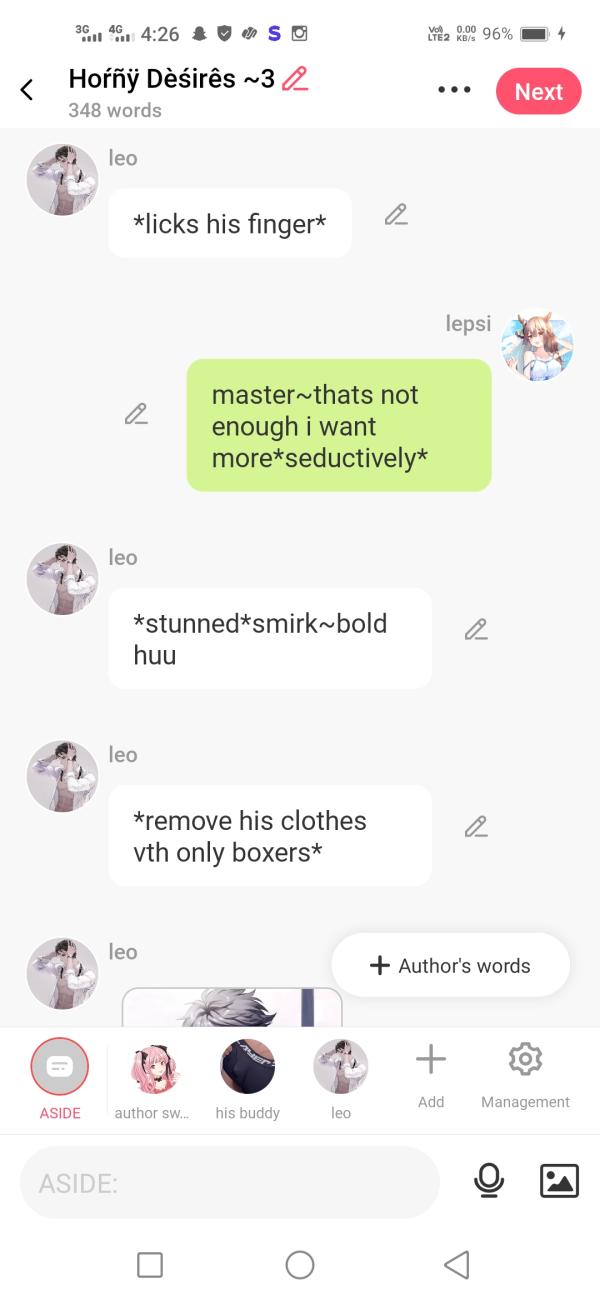The image size is (600, 1300).
Task: Edit the "licks his finger" message
Action: coord(396,214)
